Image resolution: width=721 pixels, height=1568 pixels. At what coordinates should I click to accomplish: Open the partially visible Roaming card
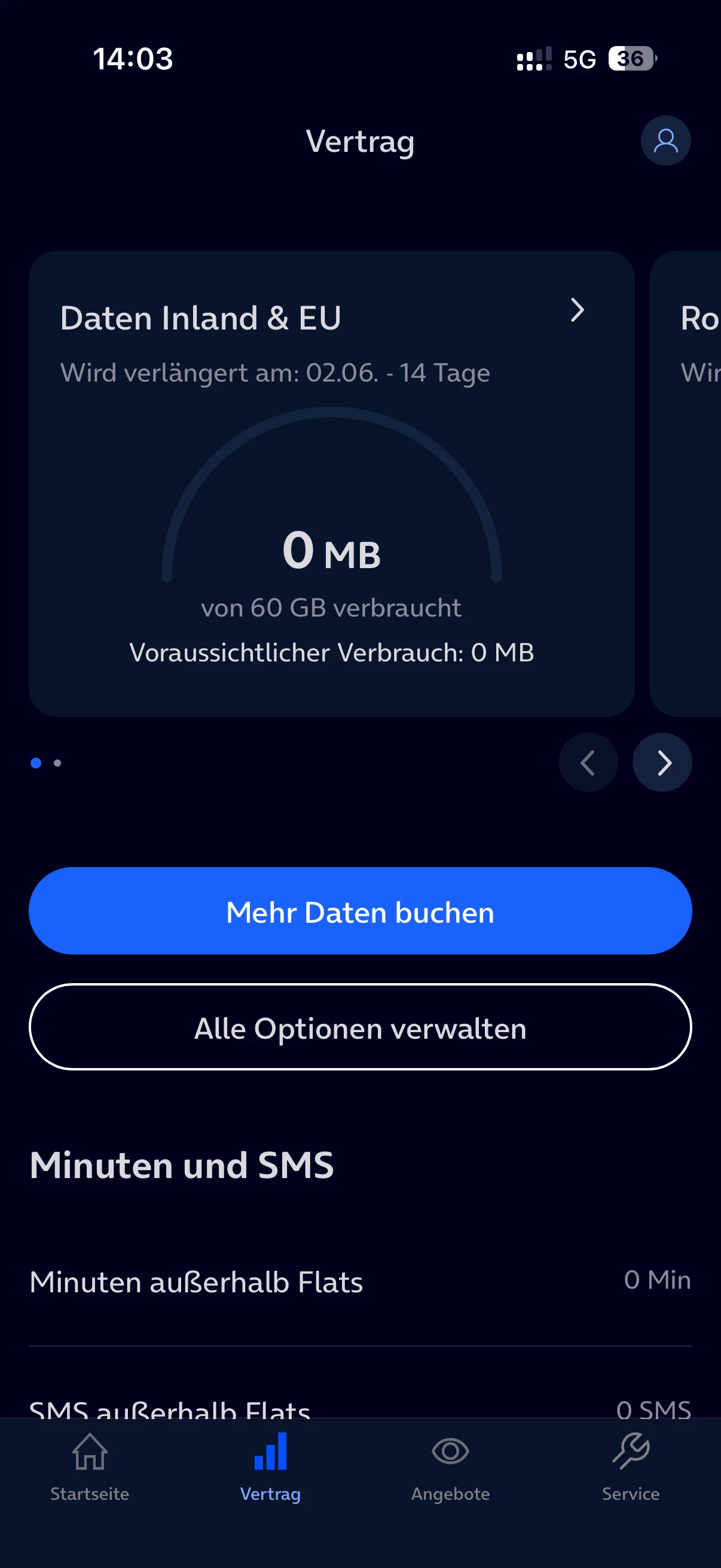(x=685, y=483)
